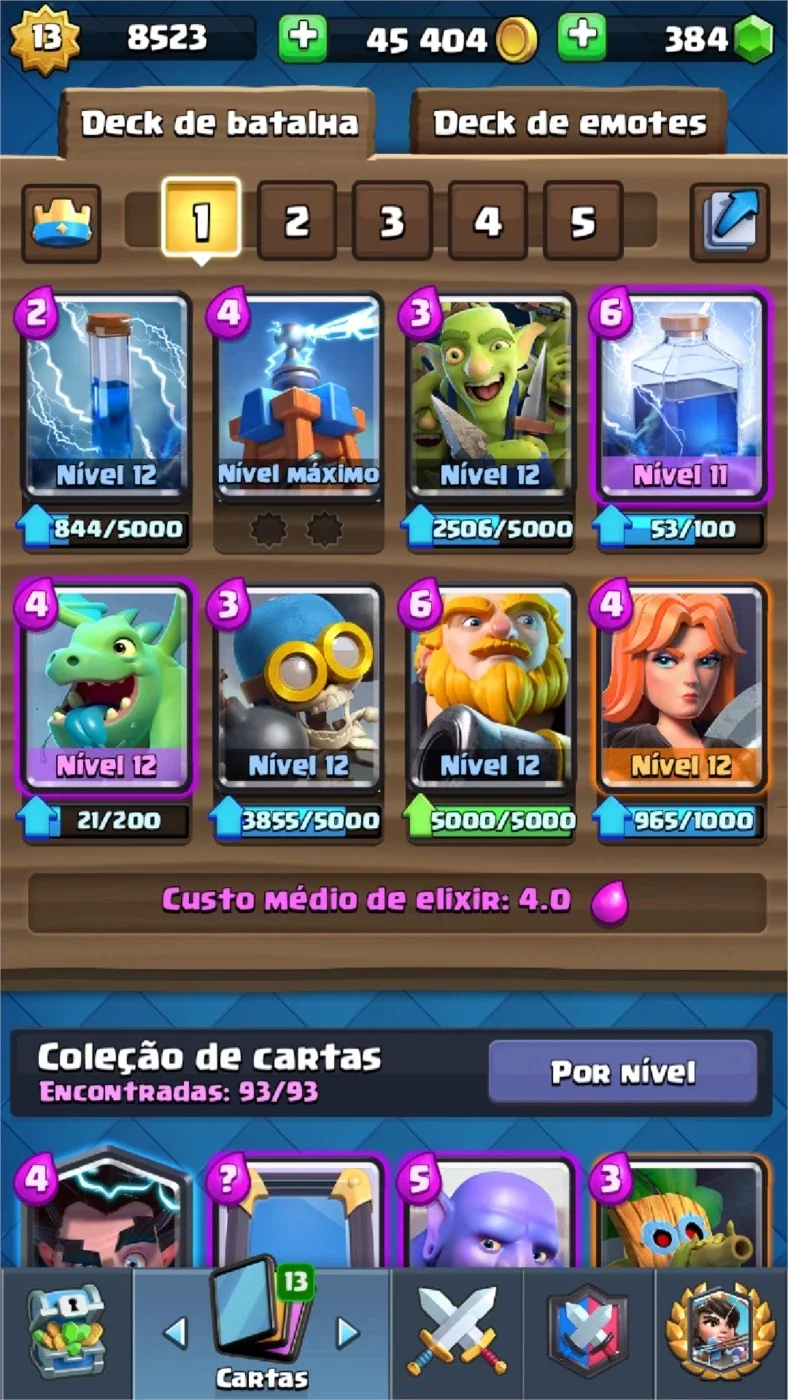Select battle deck slot 5
This screenshot has width=788, height=1400.
pyautogui.click(x=583, y=221)
